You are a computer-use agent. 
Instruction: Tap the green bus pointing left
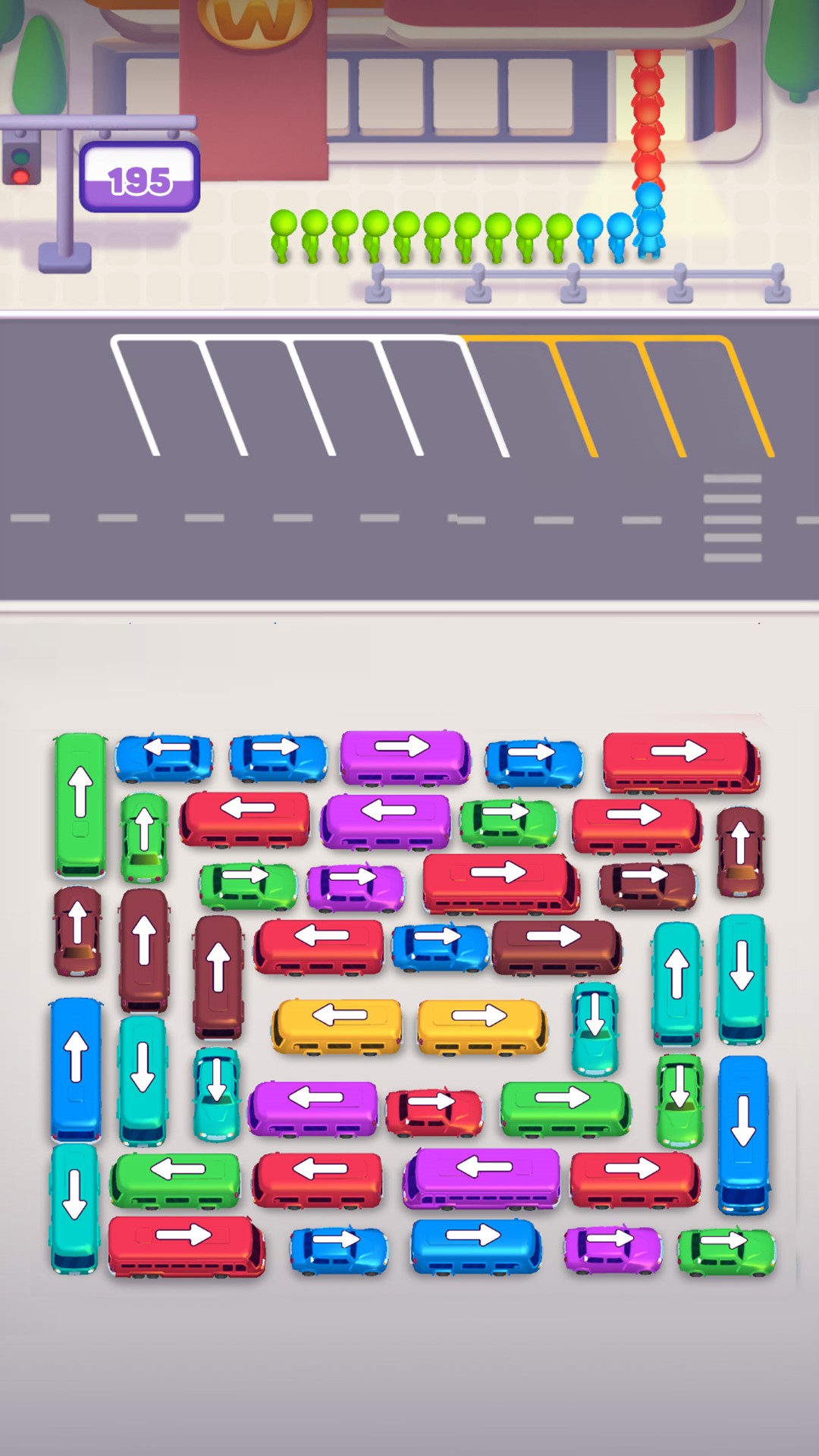(x=175, y=1180)
